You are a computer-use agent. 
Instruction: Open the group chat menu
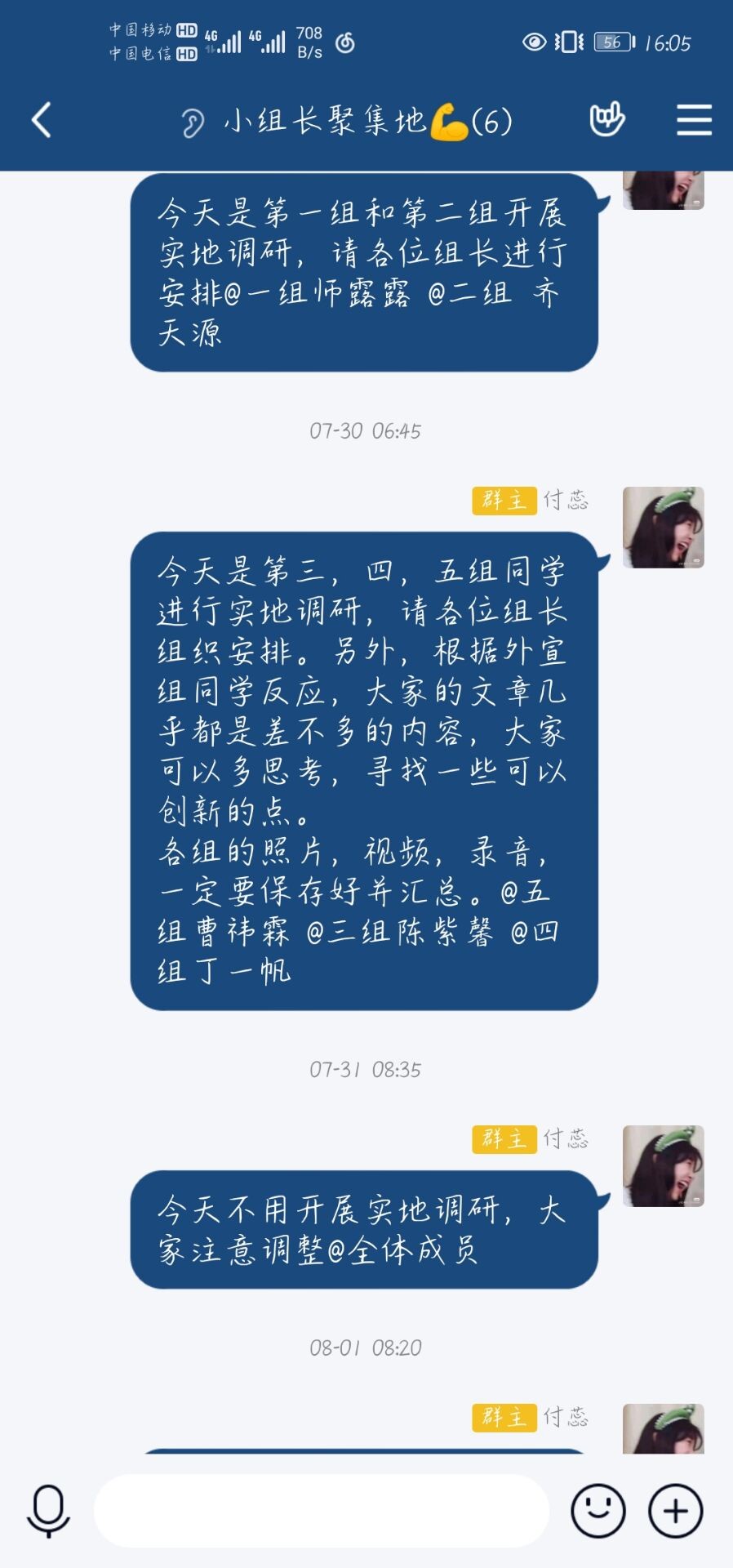coord(694,121)
